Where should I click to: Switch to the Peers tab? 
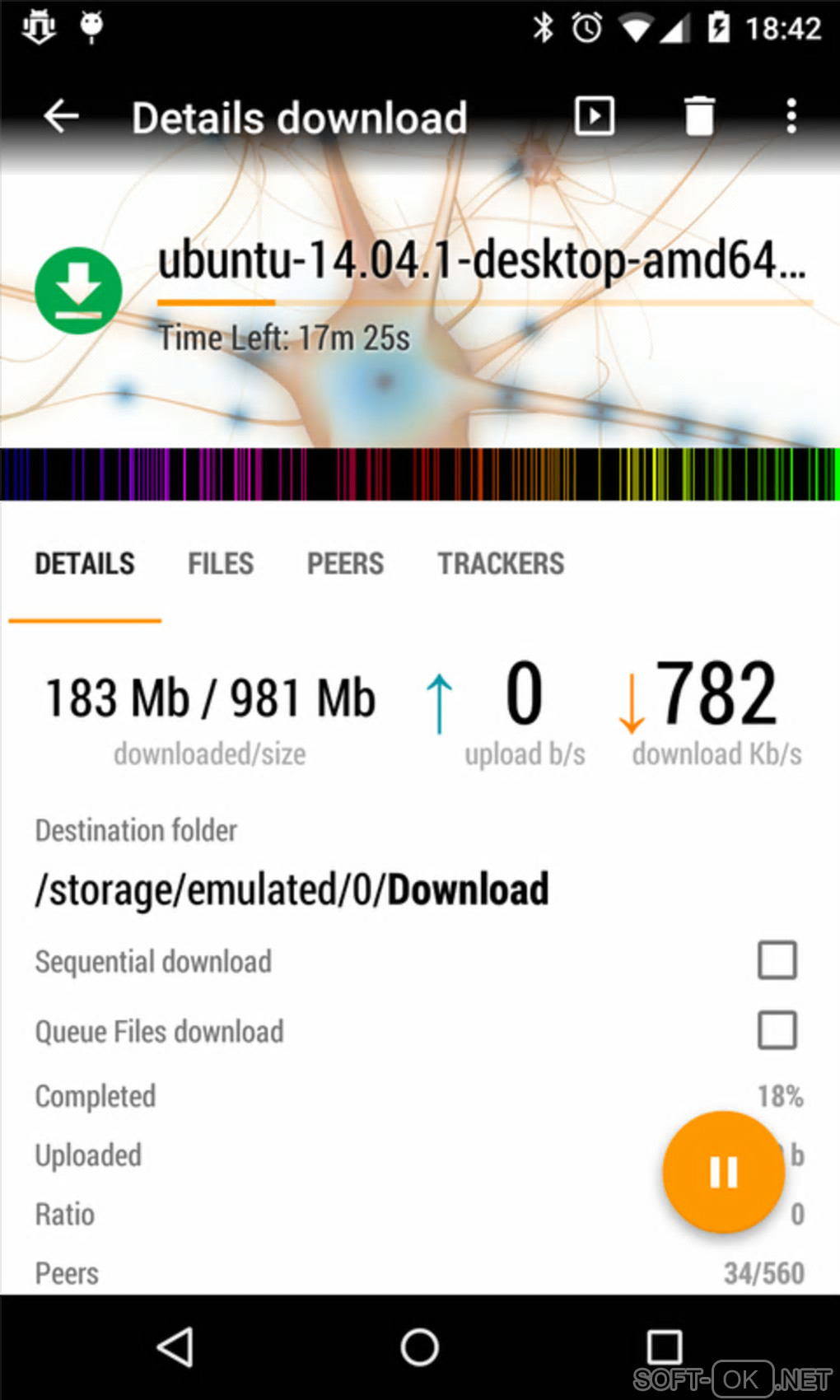click(x=345, y=564)
